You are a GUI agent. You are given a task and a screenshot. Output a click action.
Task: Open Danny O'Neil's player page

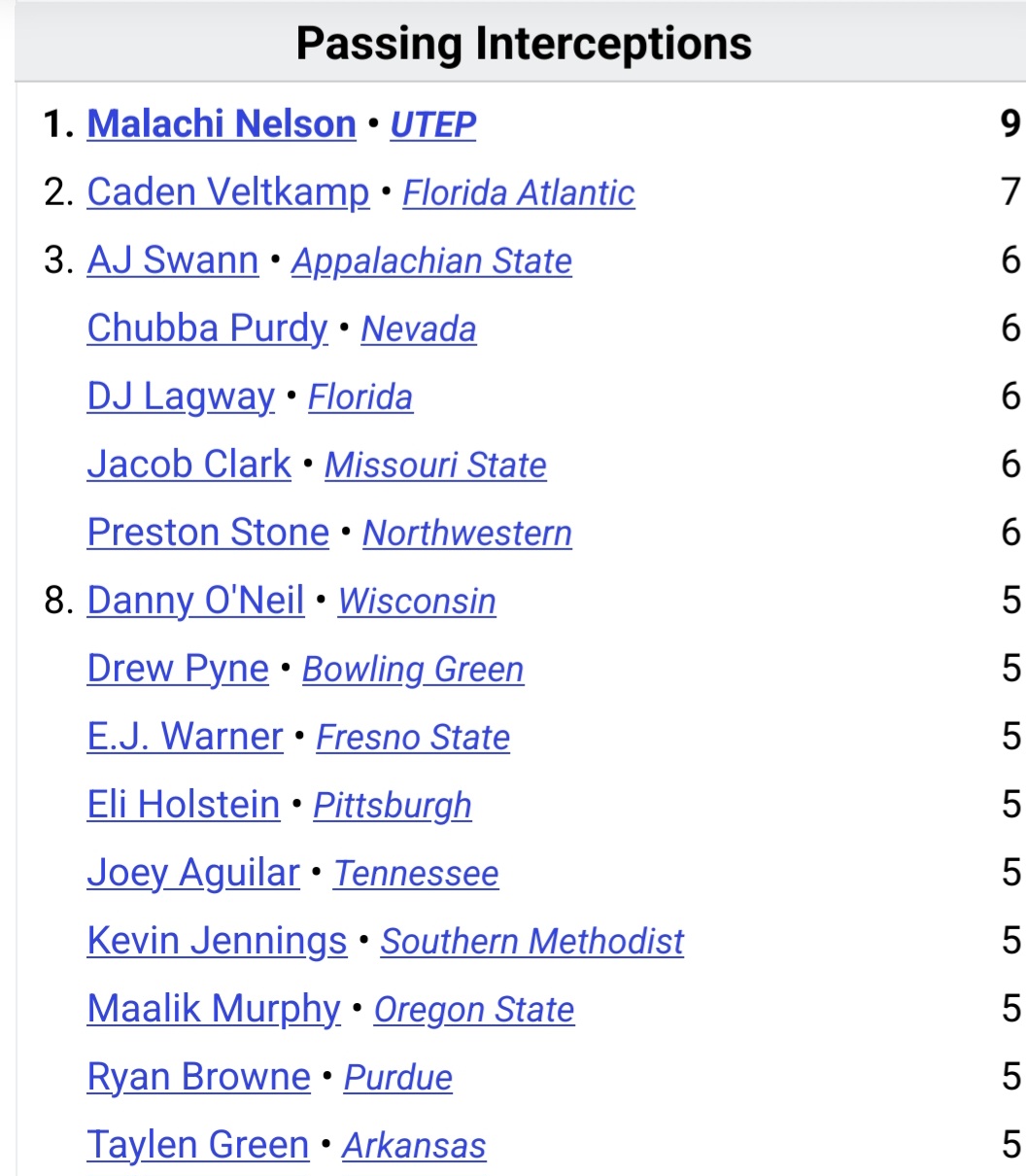[x=195, y=601]
